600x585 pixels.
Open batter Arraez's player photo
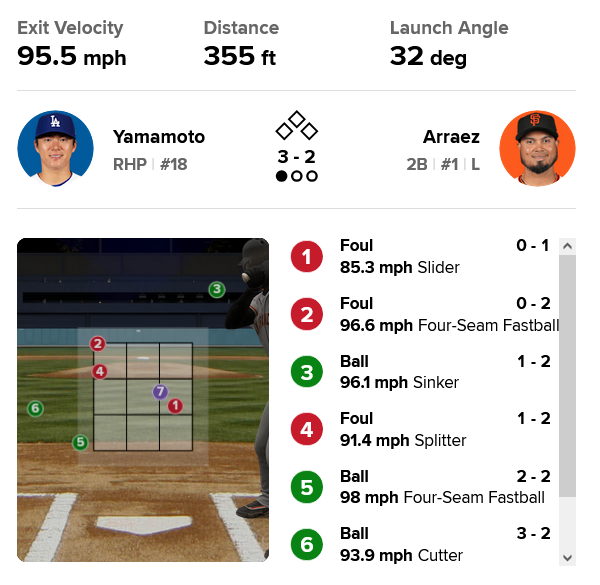point(537,148)
